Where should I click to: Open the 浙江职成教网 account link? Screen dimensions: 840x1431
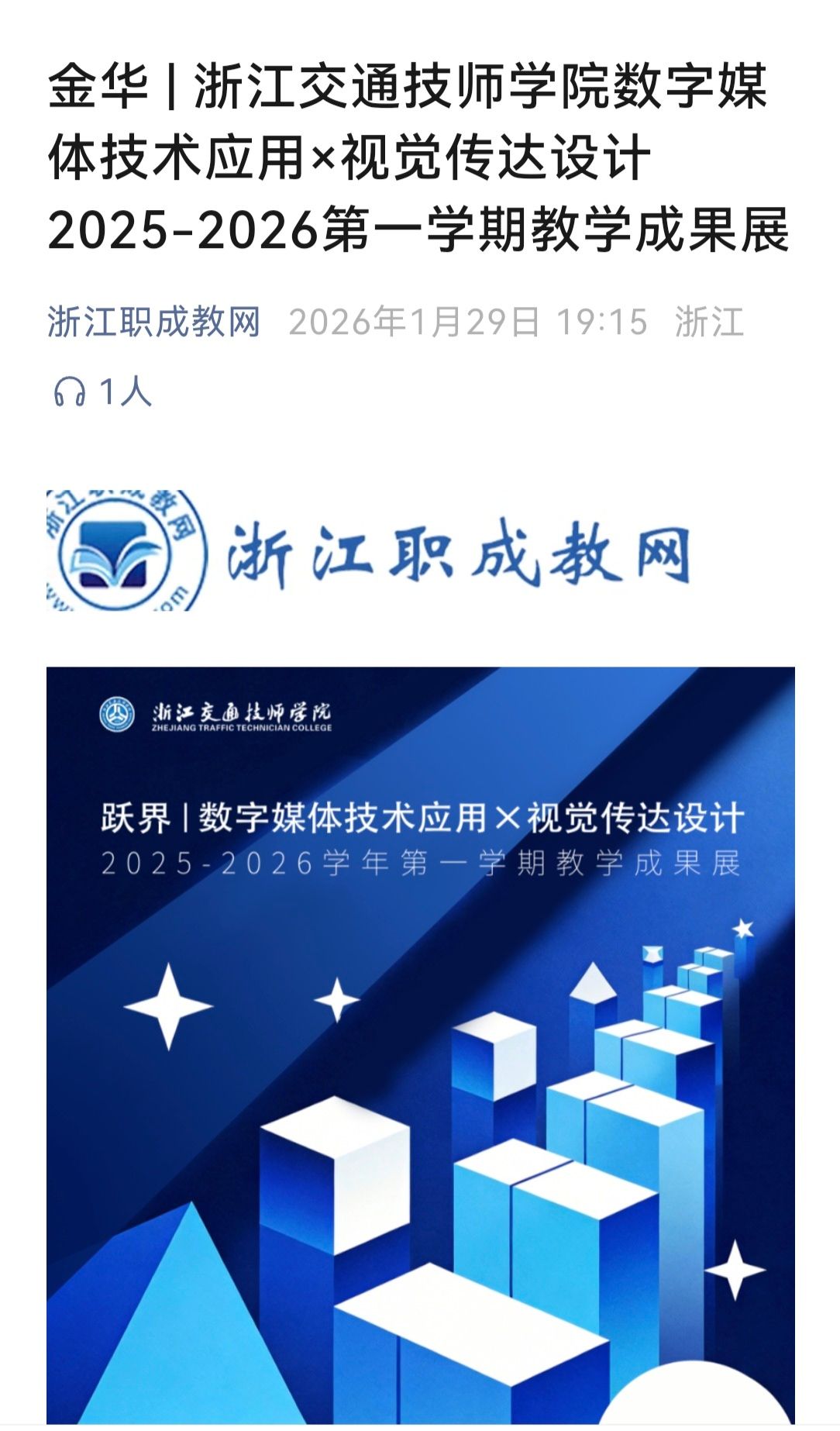tap(153, 322)
